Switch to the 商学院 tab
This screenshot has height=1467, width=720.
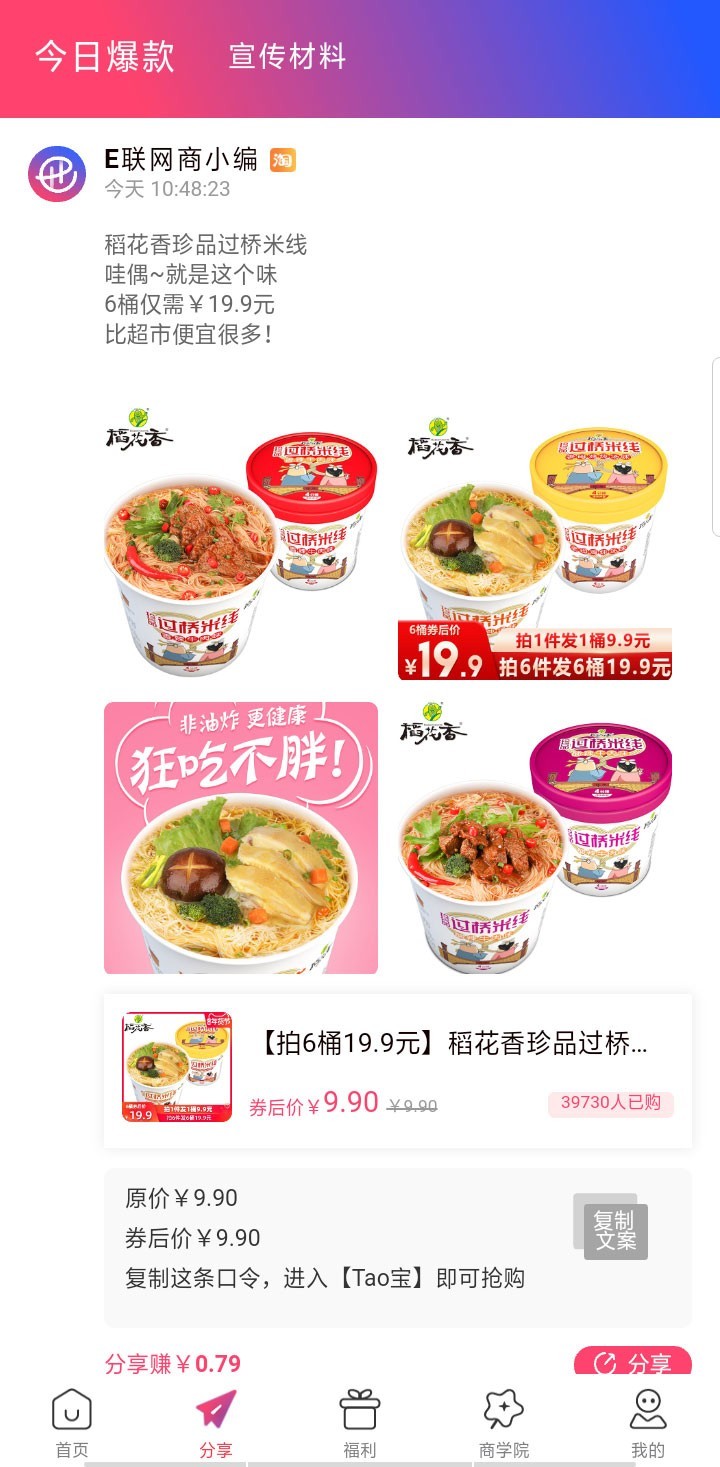pyautogui.click(x=504, y=1422)
